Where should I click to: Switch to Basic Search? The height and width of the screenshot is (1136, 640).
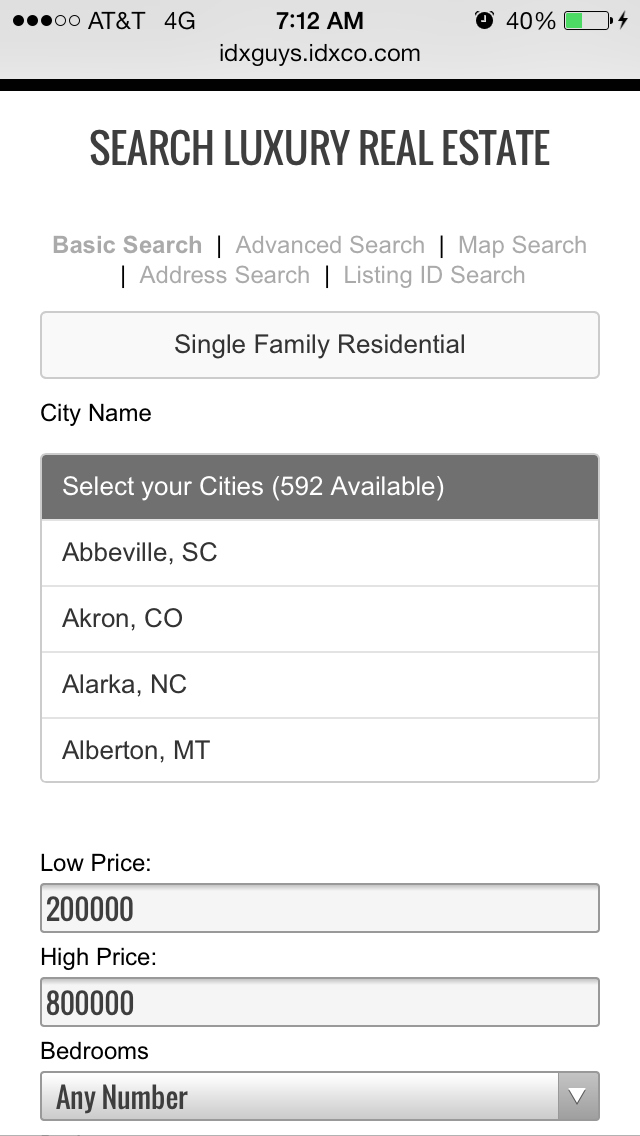tap(127, 245)
